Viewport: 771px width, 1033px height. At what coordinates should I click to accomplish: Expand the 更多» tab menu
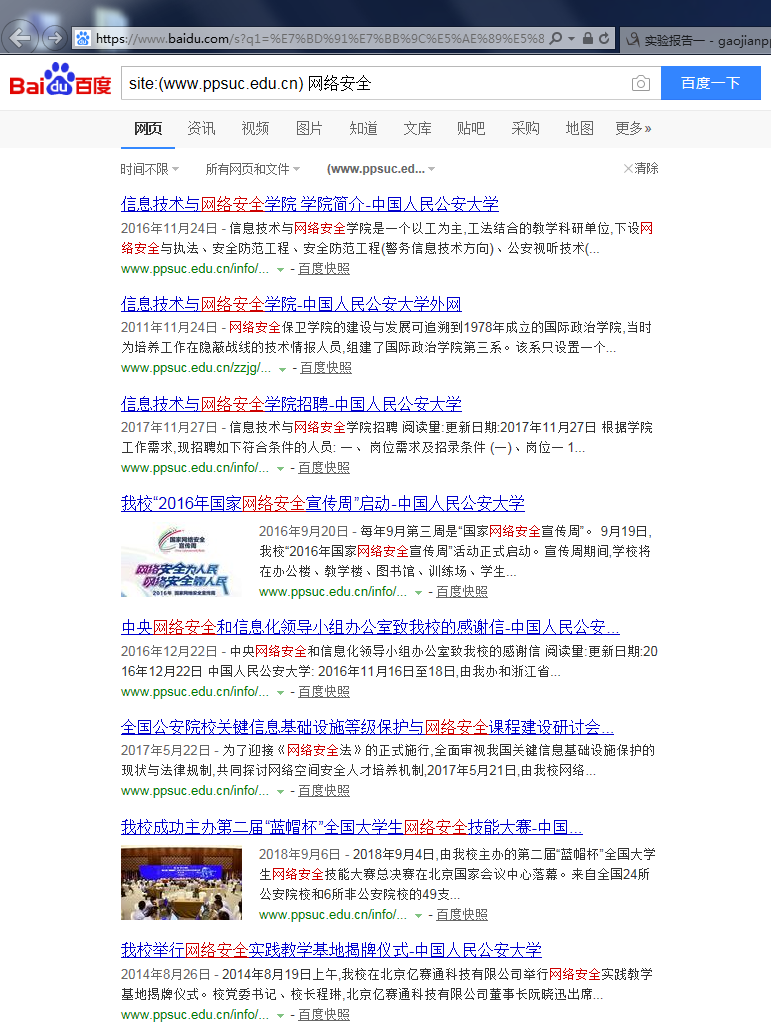click(x=633, y=128)
